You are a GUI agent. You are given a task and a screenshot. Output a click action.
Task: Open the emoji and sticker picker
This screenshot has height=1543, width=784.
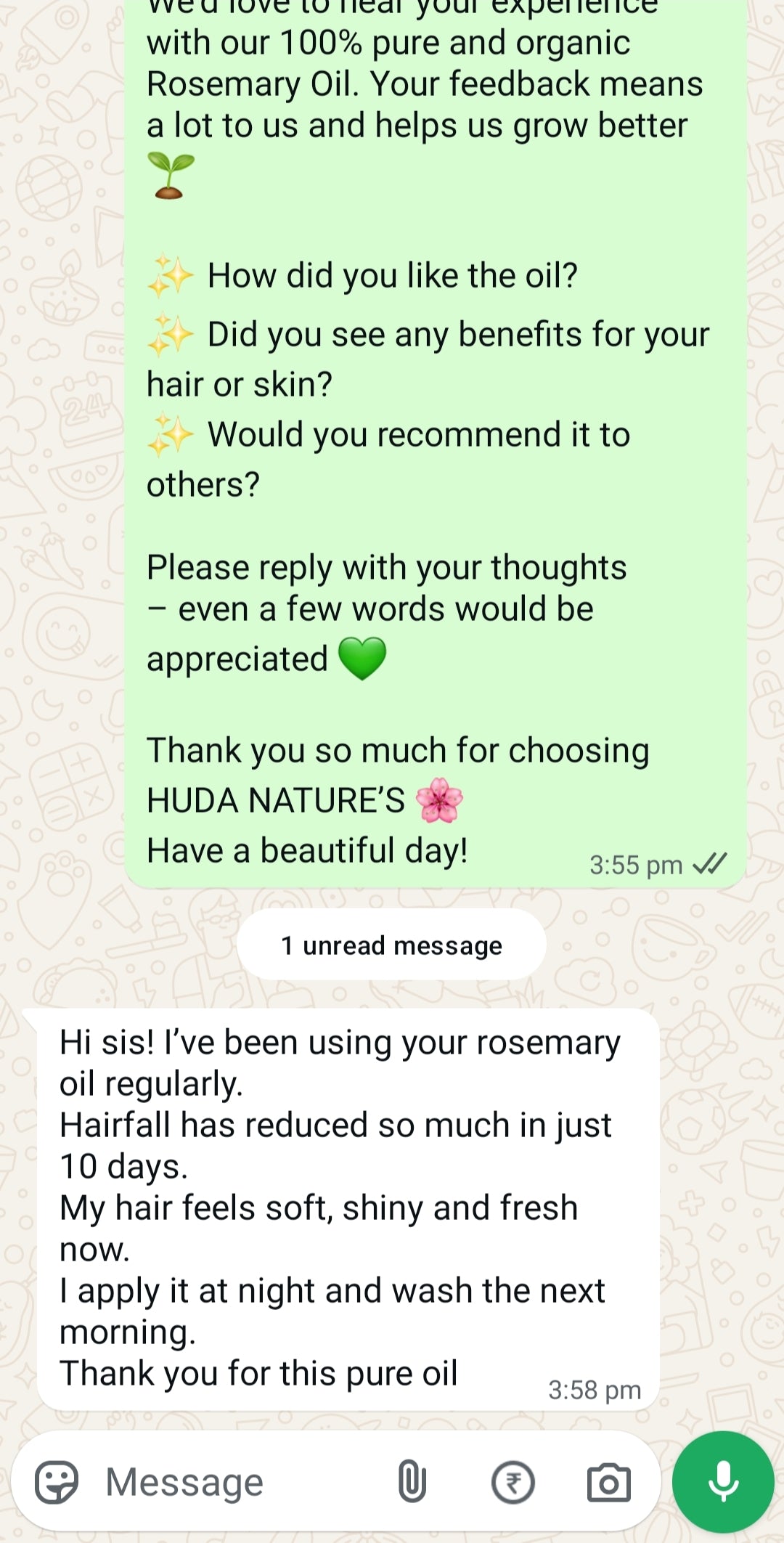click(x=57, y=1482)
